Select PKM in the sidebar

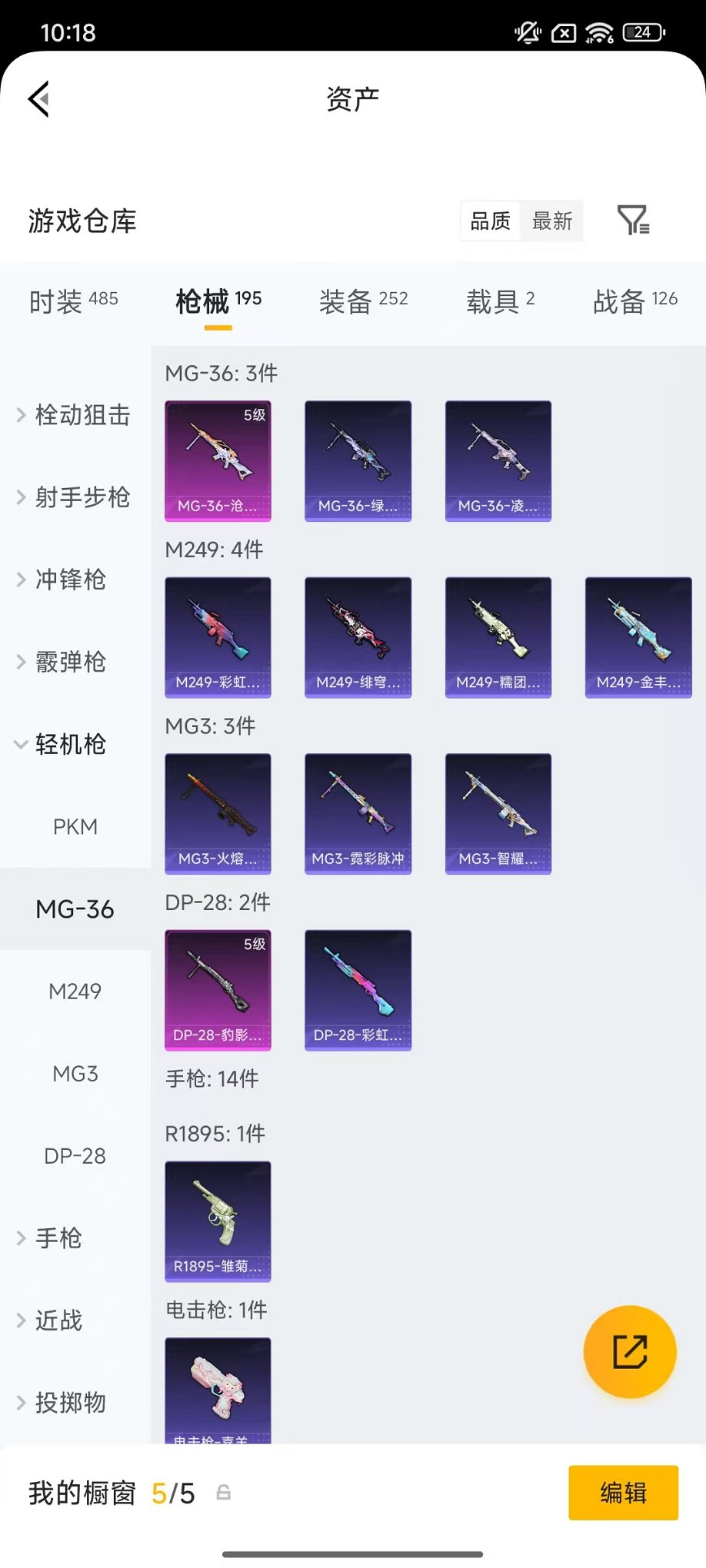coord(73,826)
